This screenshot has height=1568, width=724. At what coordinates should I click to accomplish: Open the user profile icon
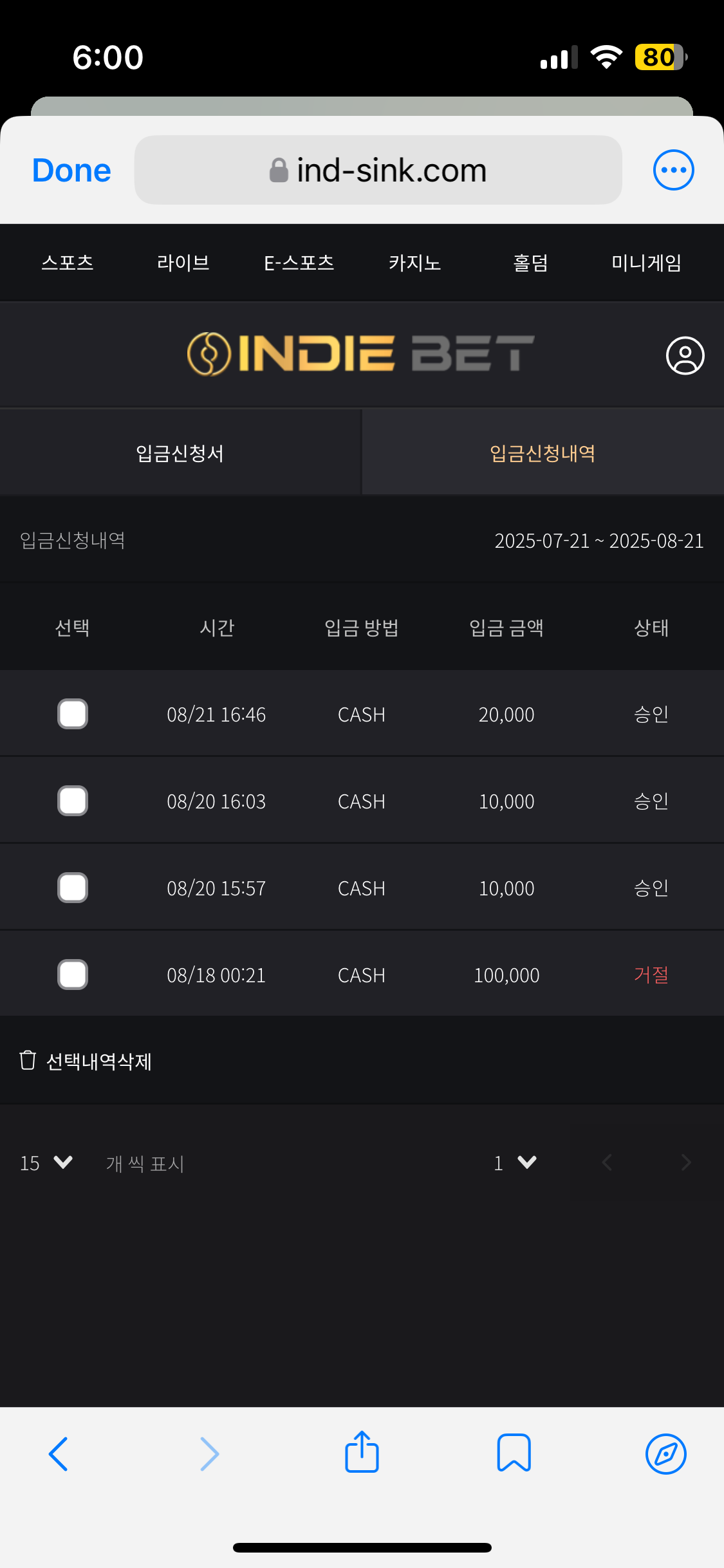coord(685,355)
